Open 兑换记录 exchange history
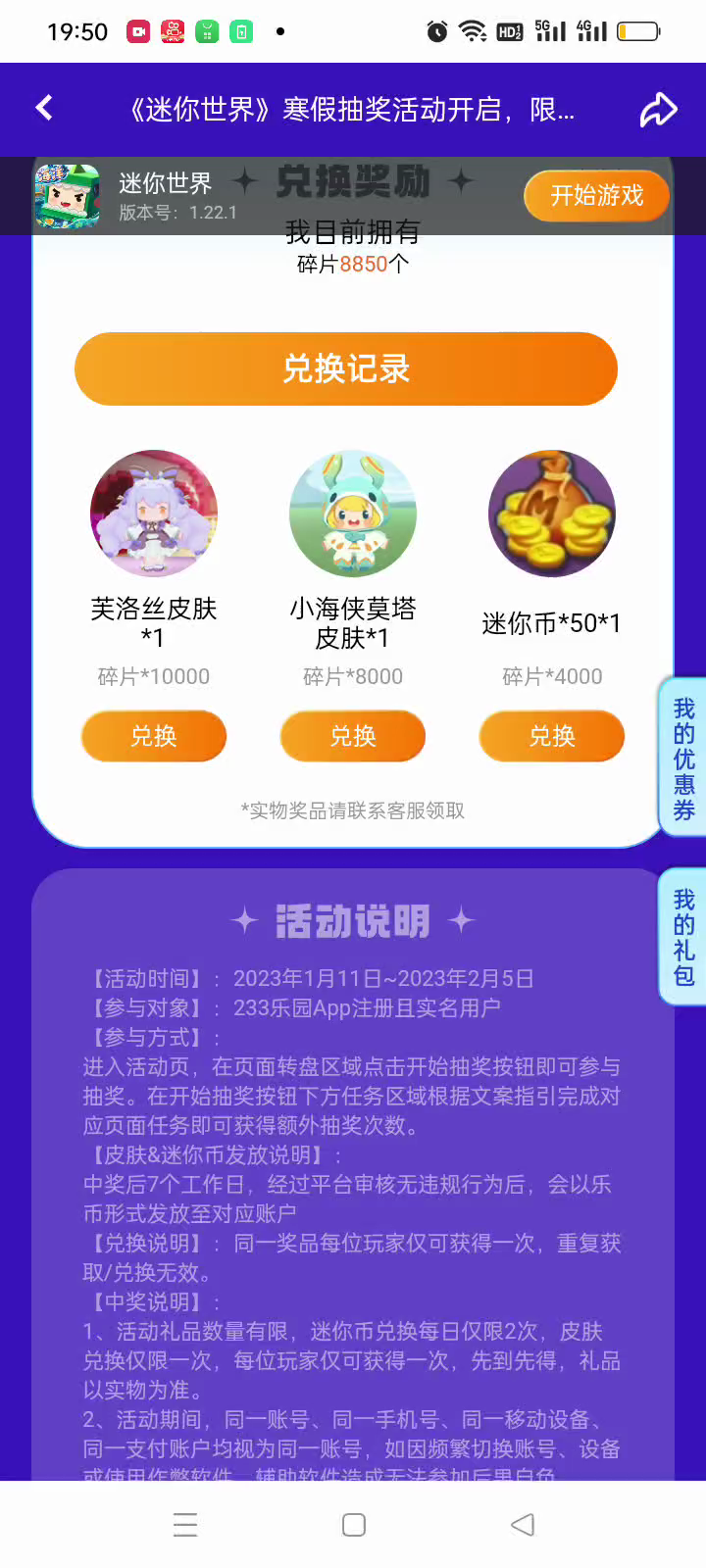Image resolution: width=706 pixels, height=1568 pixels. click(346, 369)
